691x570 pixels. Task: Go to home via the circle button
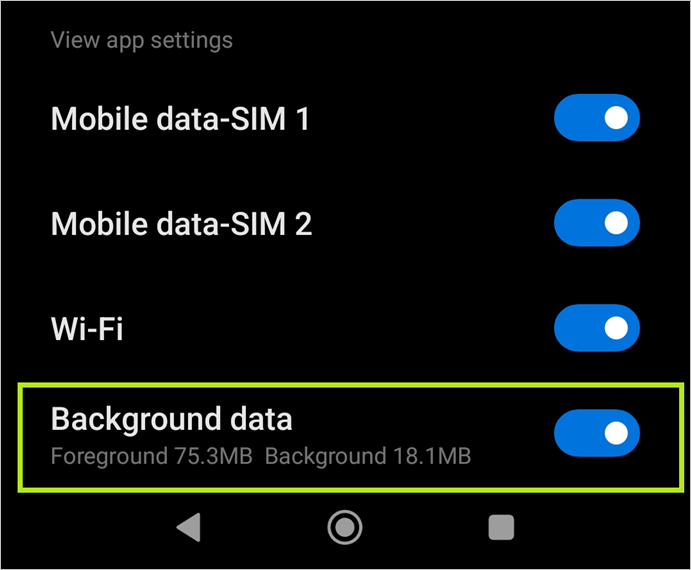[x=345, y=527]
